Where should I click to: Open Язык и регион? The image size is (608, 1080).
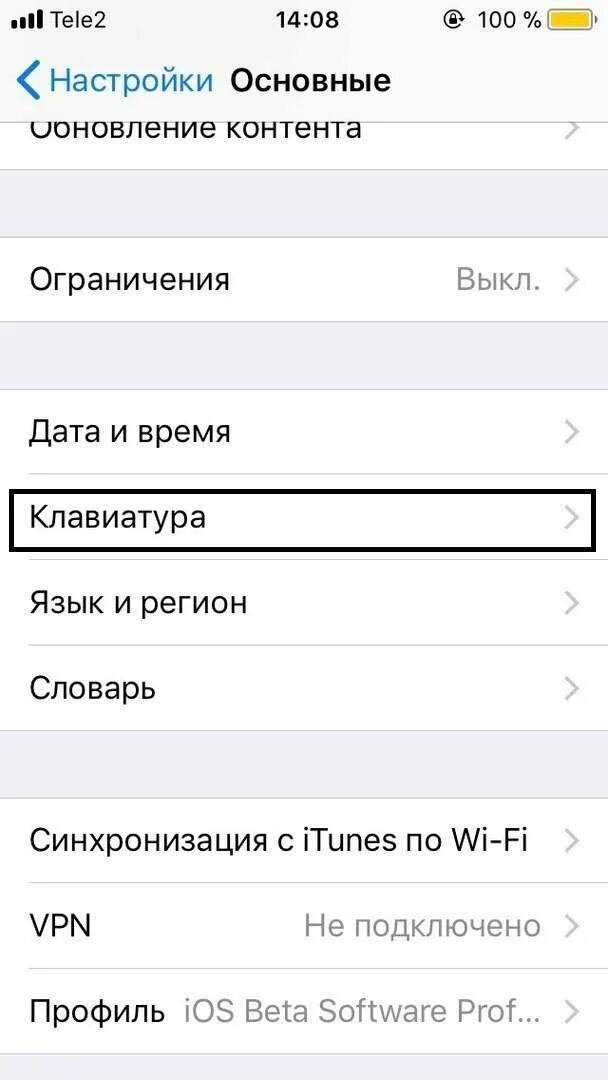(304, 603)
